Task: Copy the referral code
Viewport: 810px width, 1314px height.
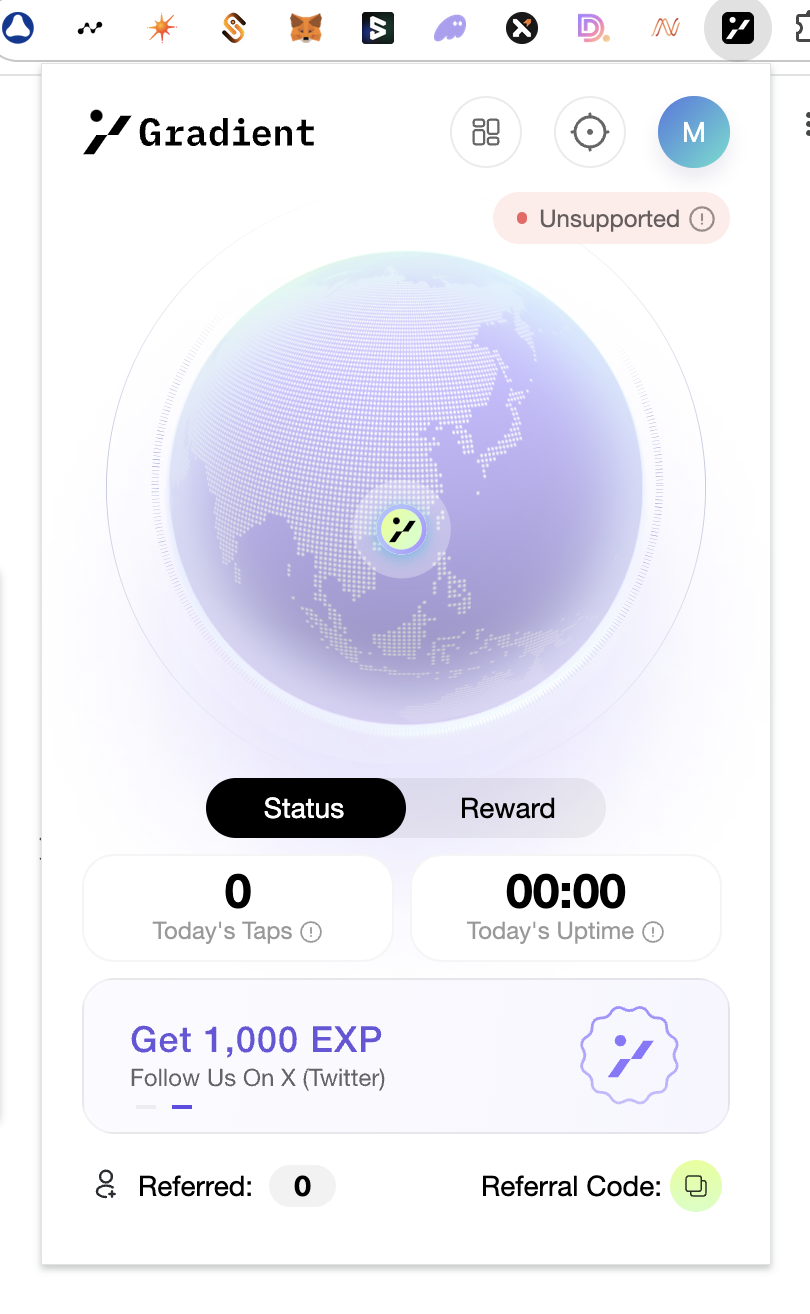Action: point(696,1187)
